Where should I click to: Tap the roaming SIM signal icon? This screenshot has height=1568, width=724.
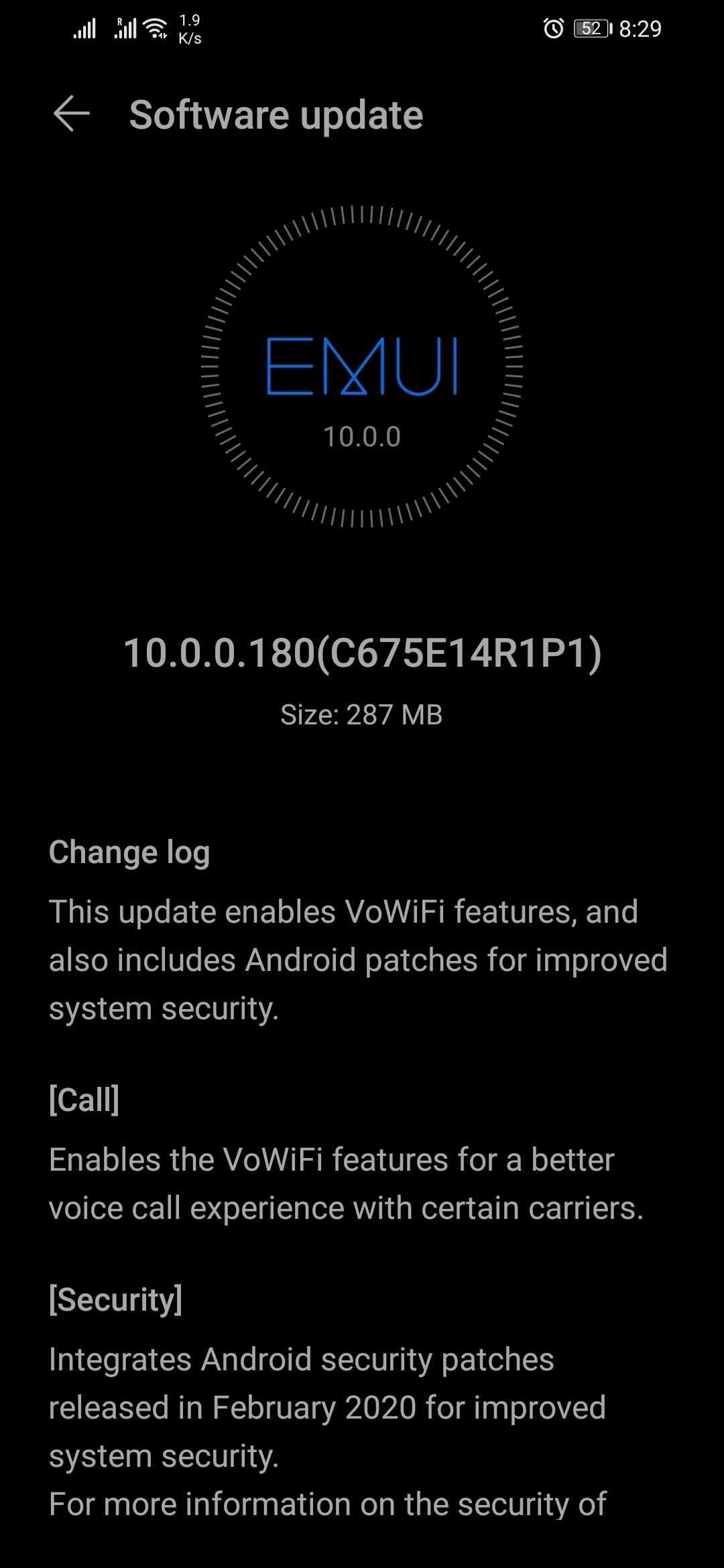(x=124, y=28)
